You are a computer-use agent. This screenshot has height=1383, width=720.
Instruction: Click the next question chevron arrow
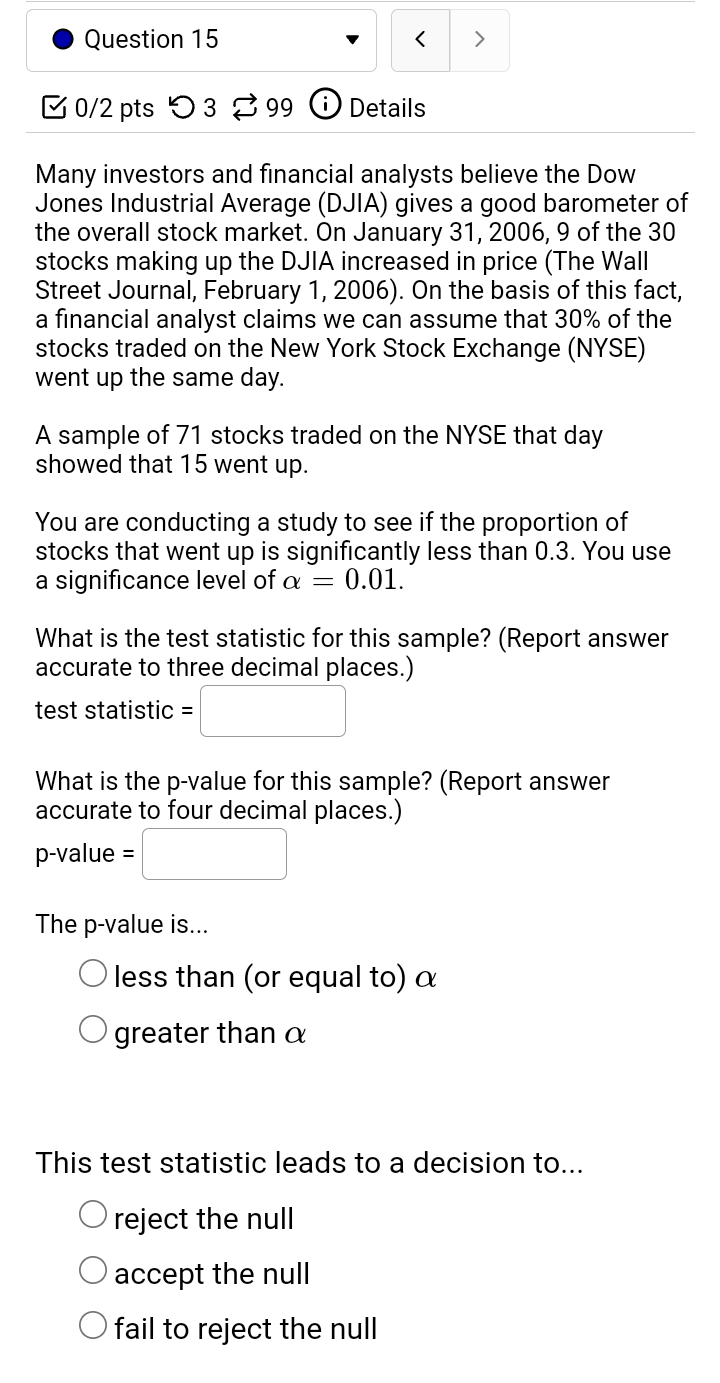click(x=479, y=40)
